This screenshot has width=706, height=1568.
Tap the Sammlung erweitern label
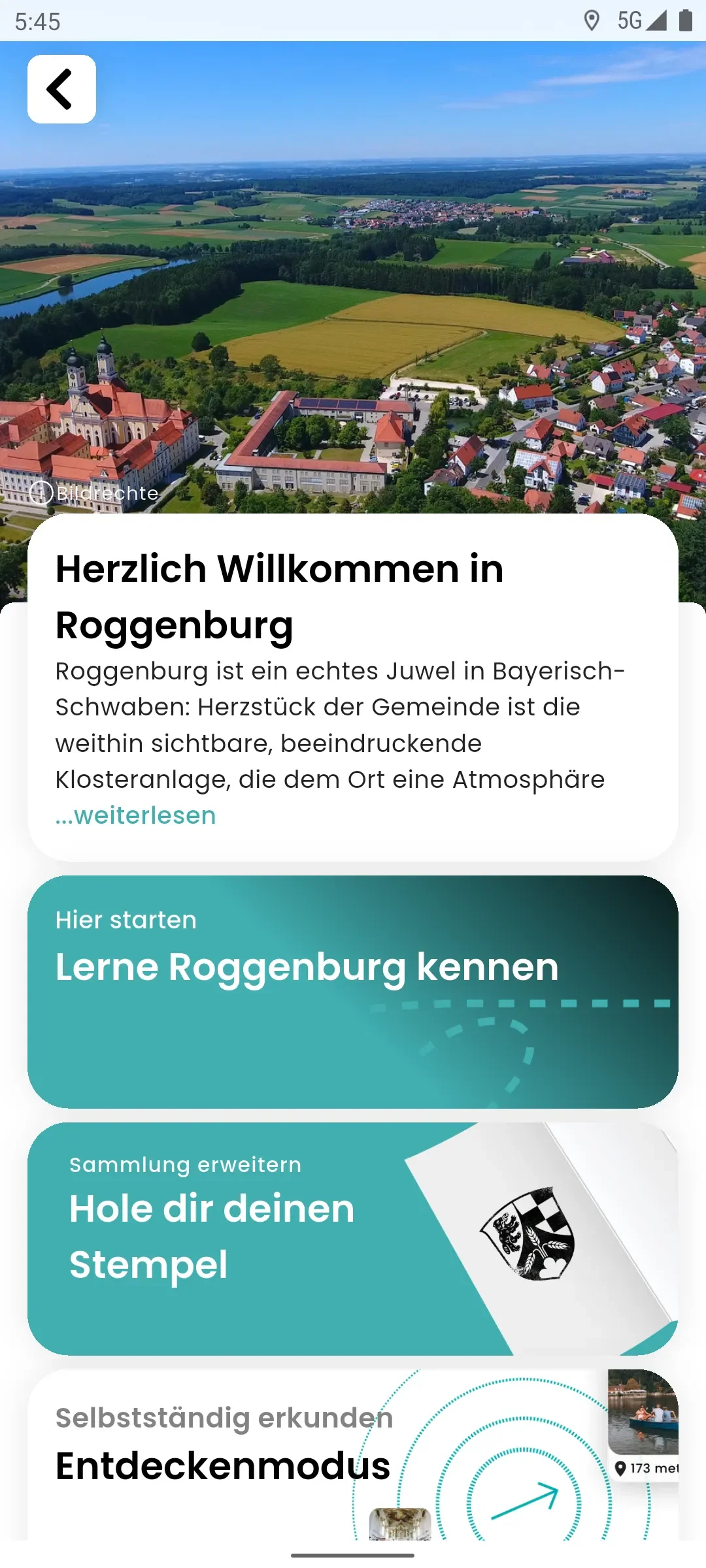click(x=184, y=1164)
